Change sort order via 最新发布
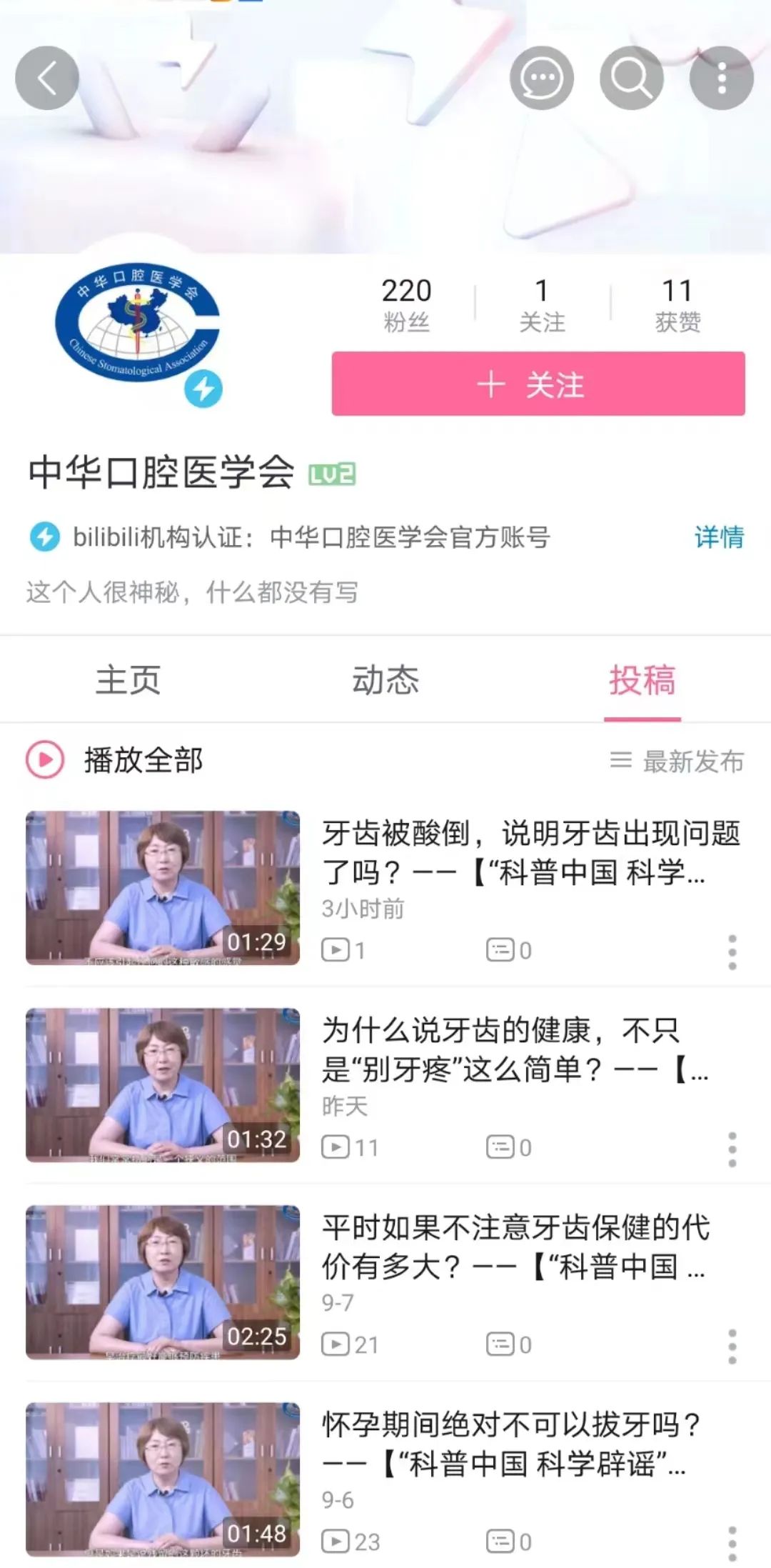771x1568 pixels. [677, 761]
